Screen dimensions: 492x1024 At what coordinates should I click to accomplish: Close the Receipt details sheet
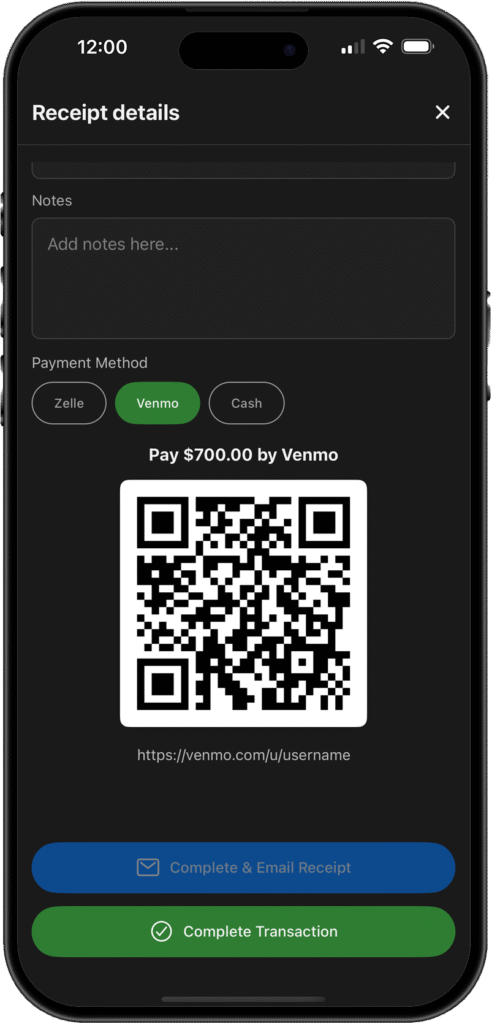pyautogui.click(x=442, y=112)
